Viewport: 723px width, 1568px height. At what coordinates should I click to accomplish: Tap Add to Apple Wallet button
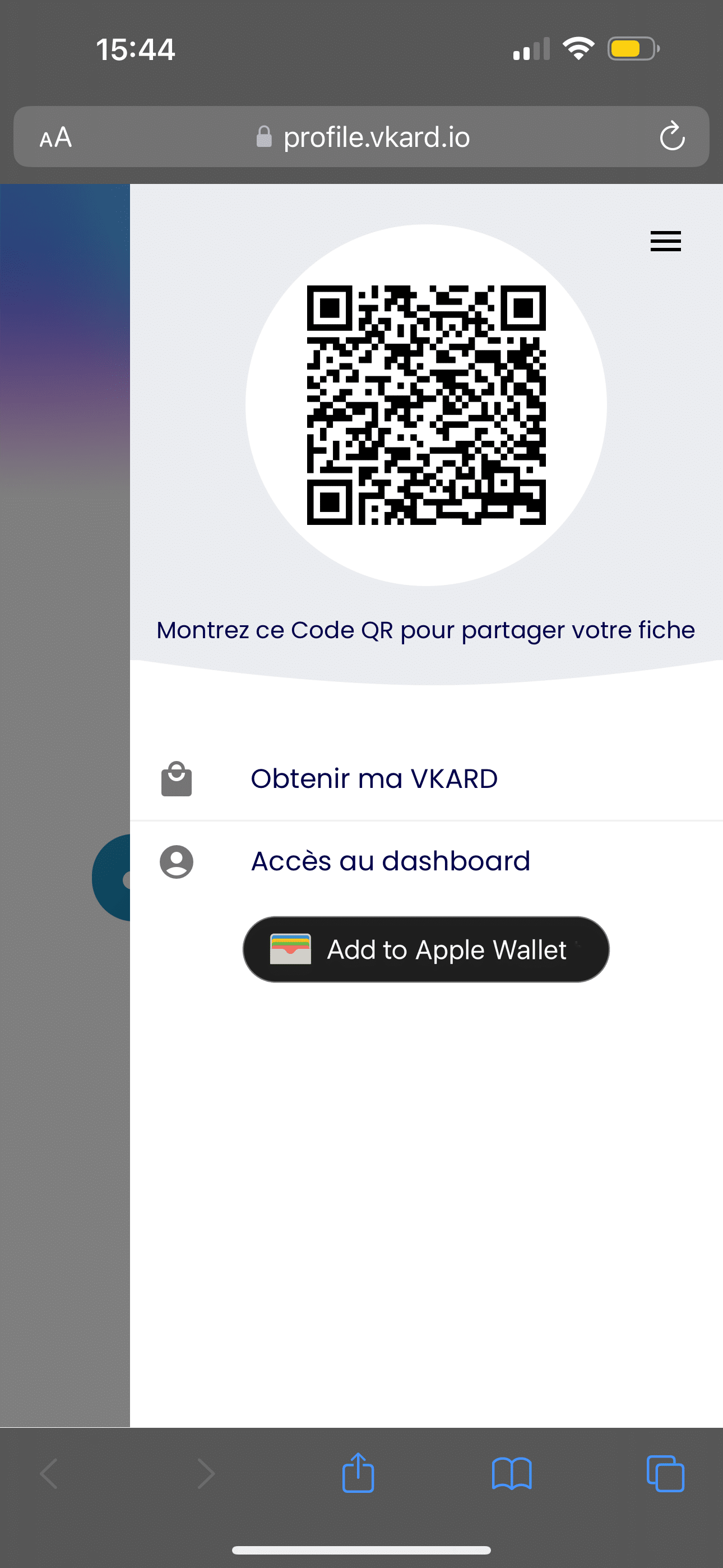click(426, 949)
